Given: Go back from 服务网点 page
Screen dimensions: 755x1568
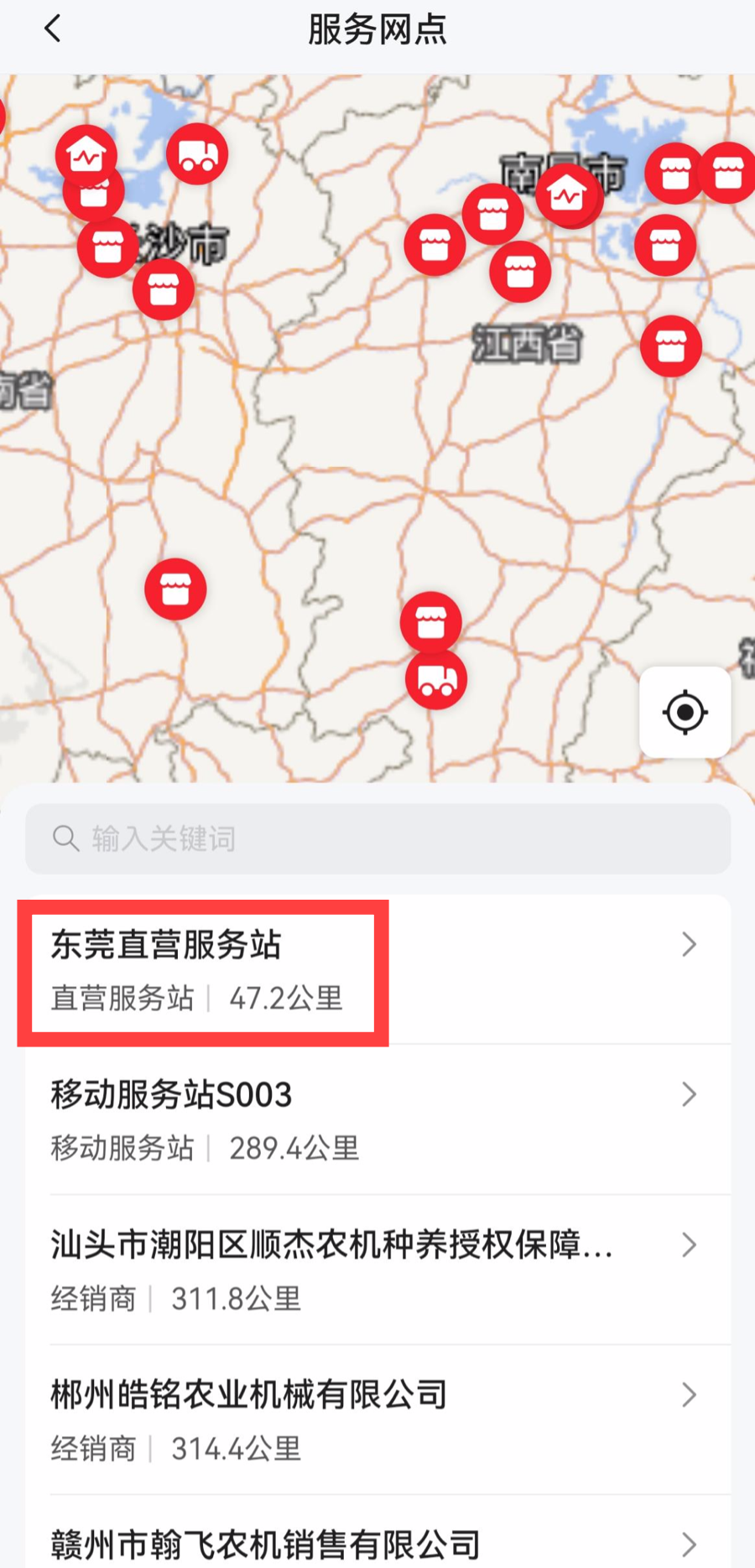Looking at the screenshot, I should (x=53, y=29).
